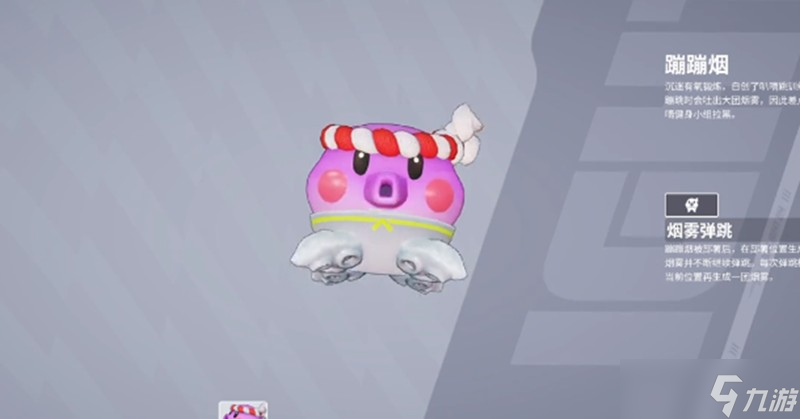Open the 蹦蹦烟 character thumbnail
Viewport: 800px width, 419px height.
(243, 409)
